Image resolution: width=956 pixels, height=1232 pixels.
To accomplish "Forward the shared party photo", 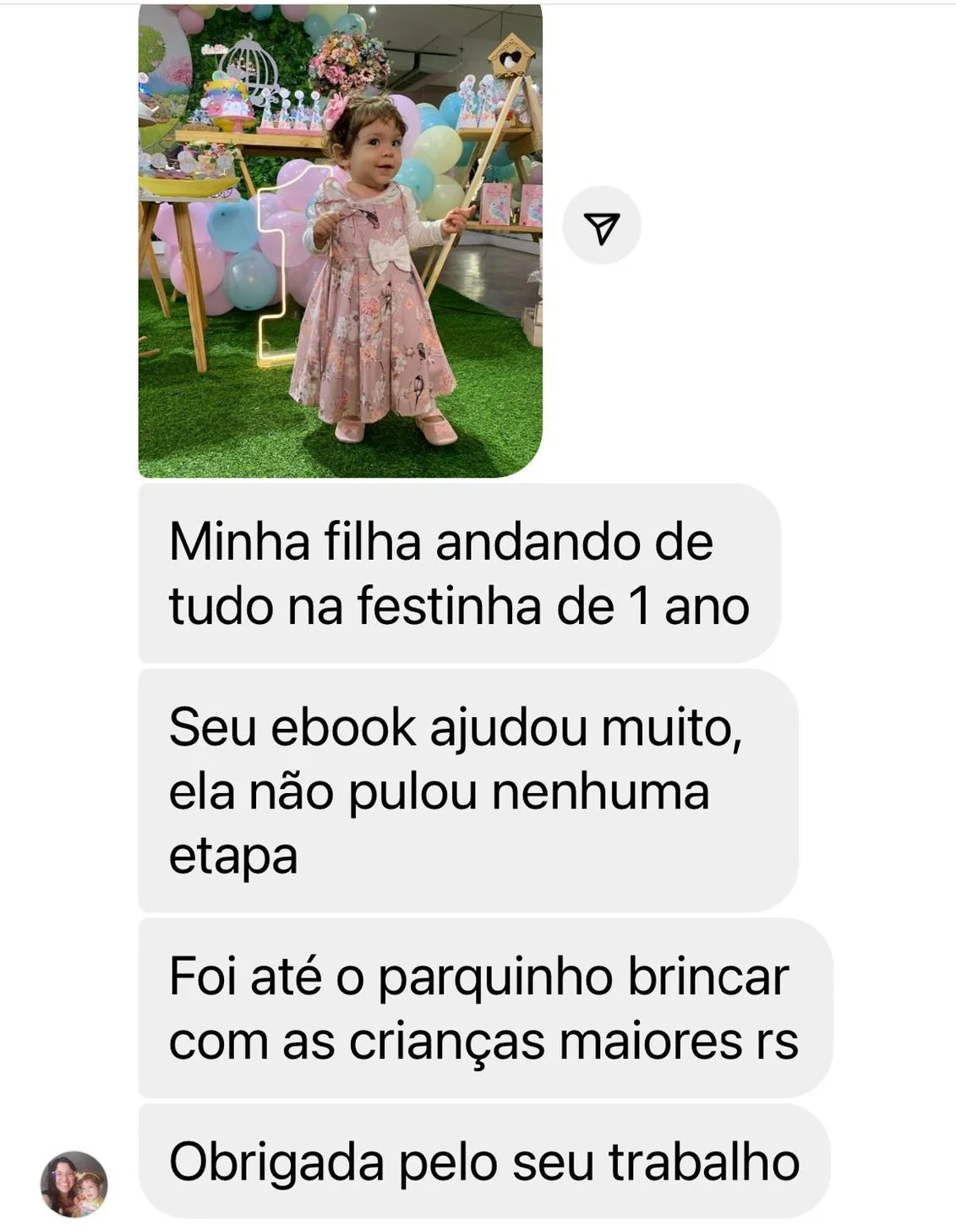I will (x=602, y=226).
